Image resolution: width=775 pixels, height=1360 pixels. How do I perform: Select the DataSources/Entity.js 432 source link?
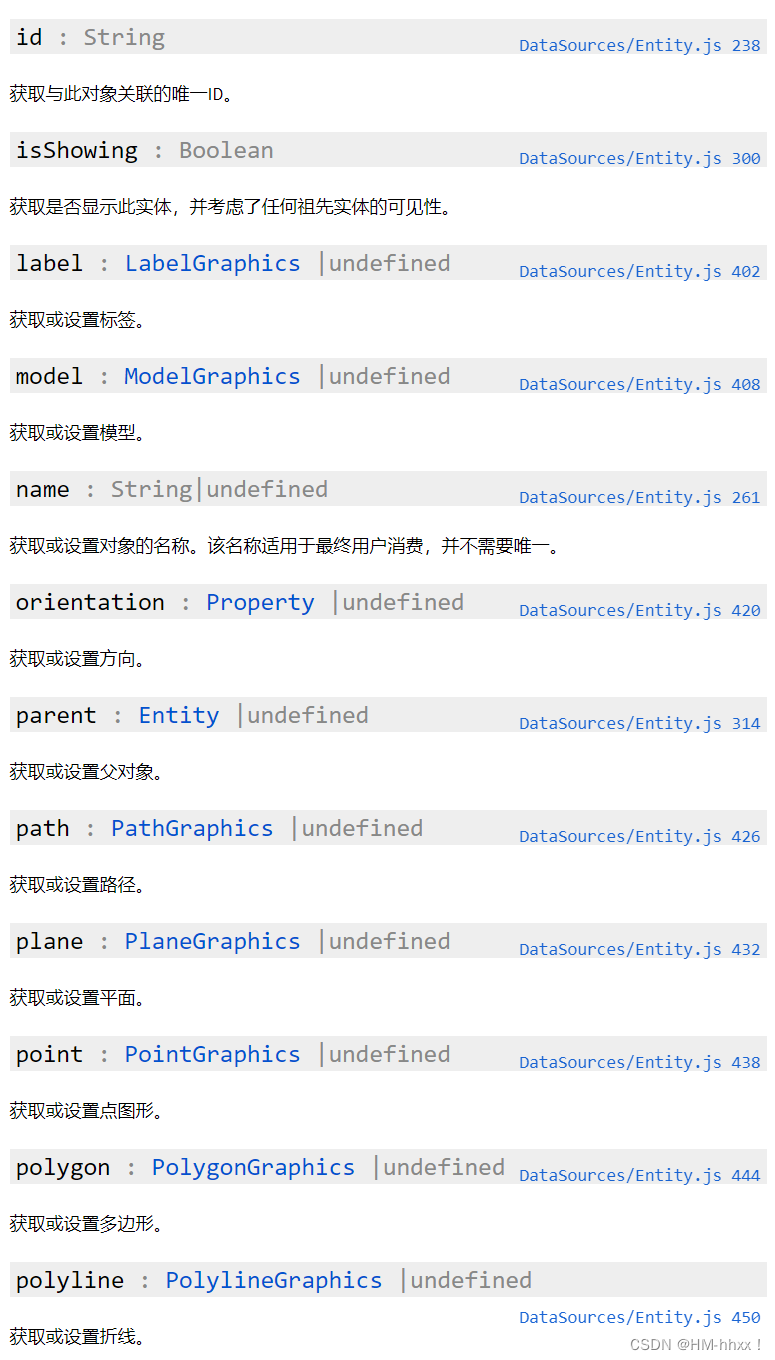pos(639,949)
